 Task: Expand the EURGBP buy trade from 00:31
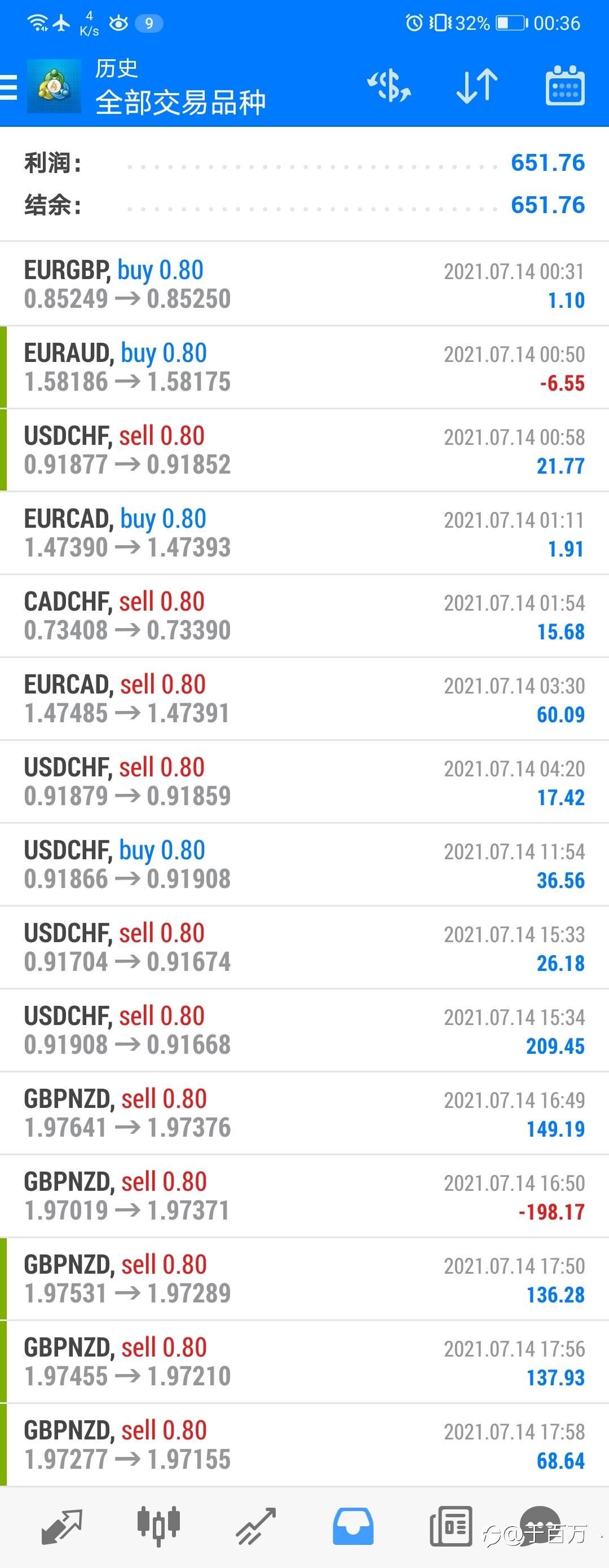(x=304, y=284)
